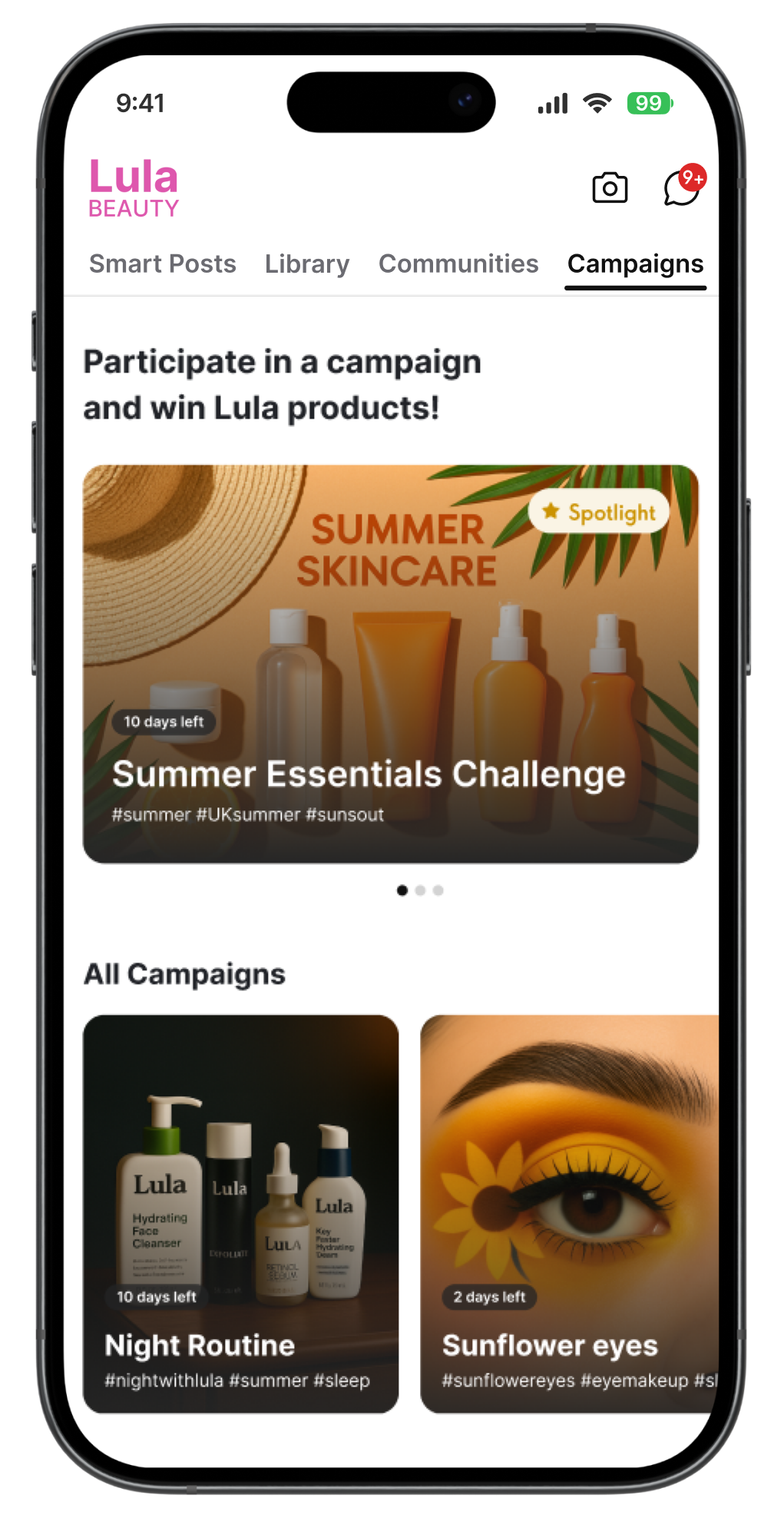
Task: Open the Summer Essentials Challenge campaign
Action: coord(390,664)
